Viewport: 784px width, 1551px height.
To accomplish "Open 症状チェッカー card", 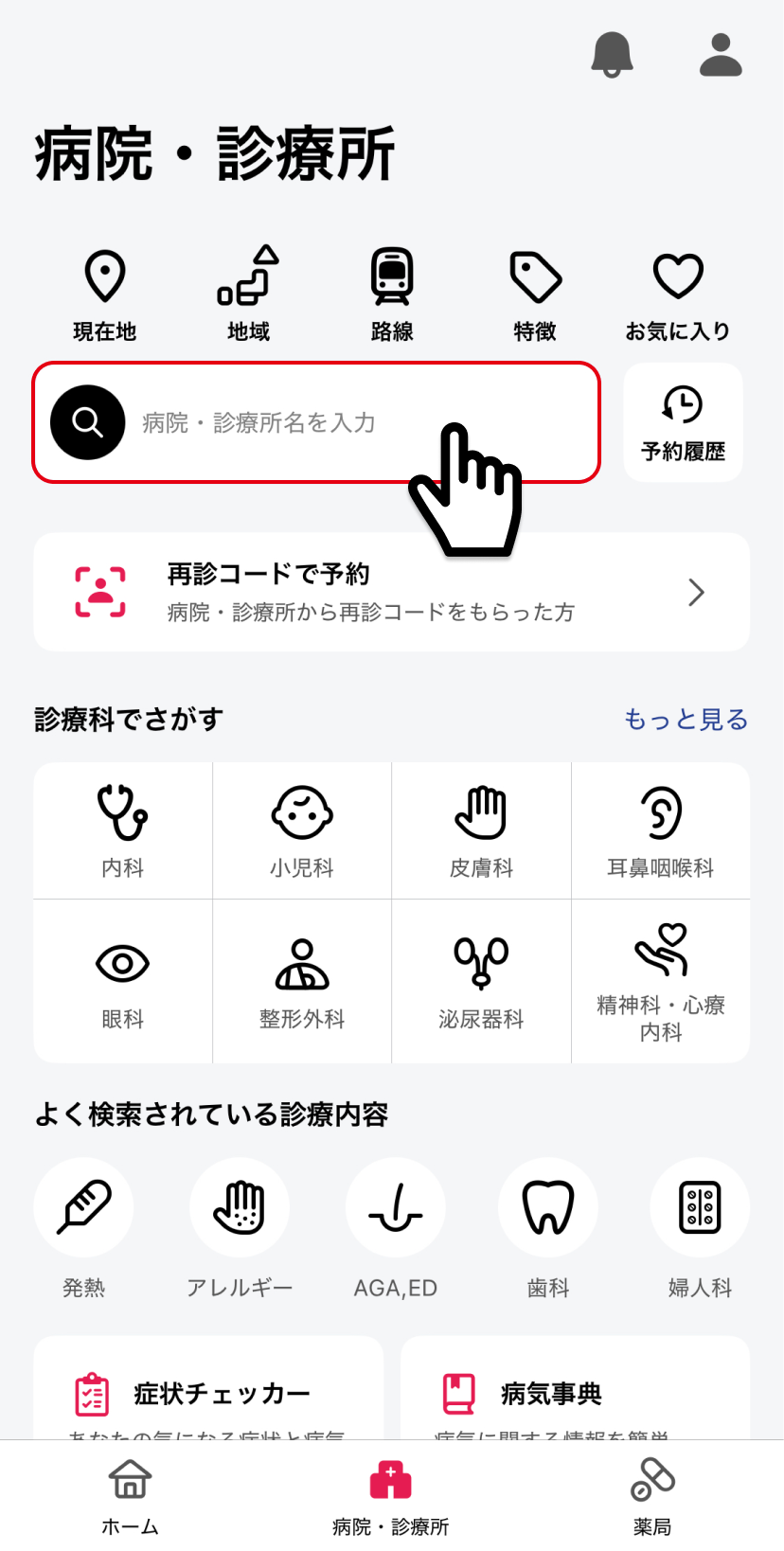I will [x=208, y=1388].
